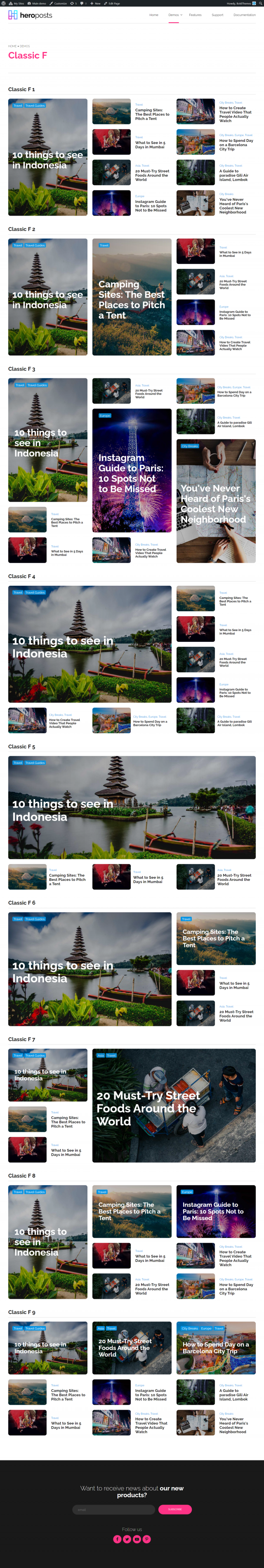Image resolution: width=264 pixels, height=1568 pixels.
Task: Open the Demos dropdown menu
Action: pos(174,14)
